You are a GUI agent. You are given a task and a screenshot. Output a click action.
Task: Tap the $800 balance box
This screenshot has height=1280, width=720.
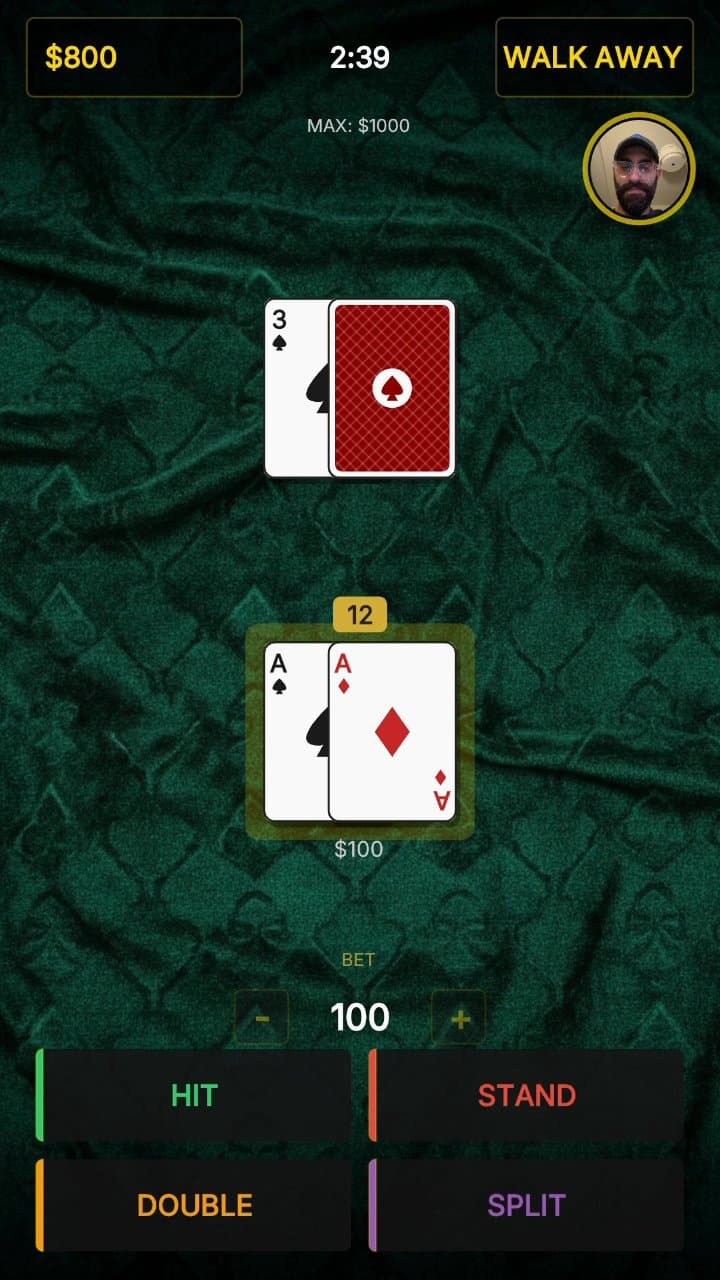(134, 57)
